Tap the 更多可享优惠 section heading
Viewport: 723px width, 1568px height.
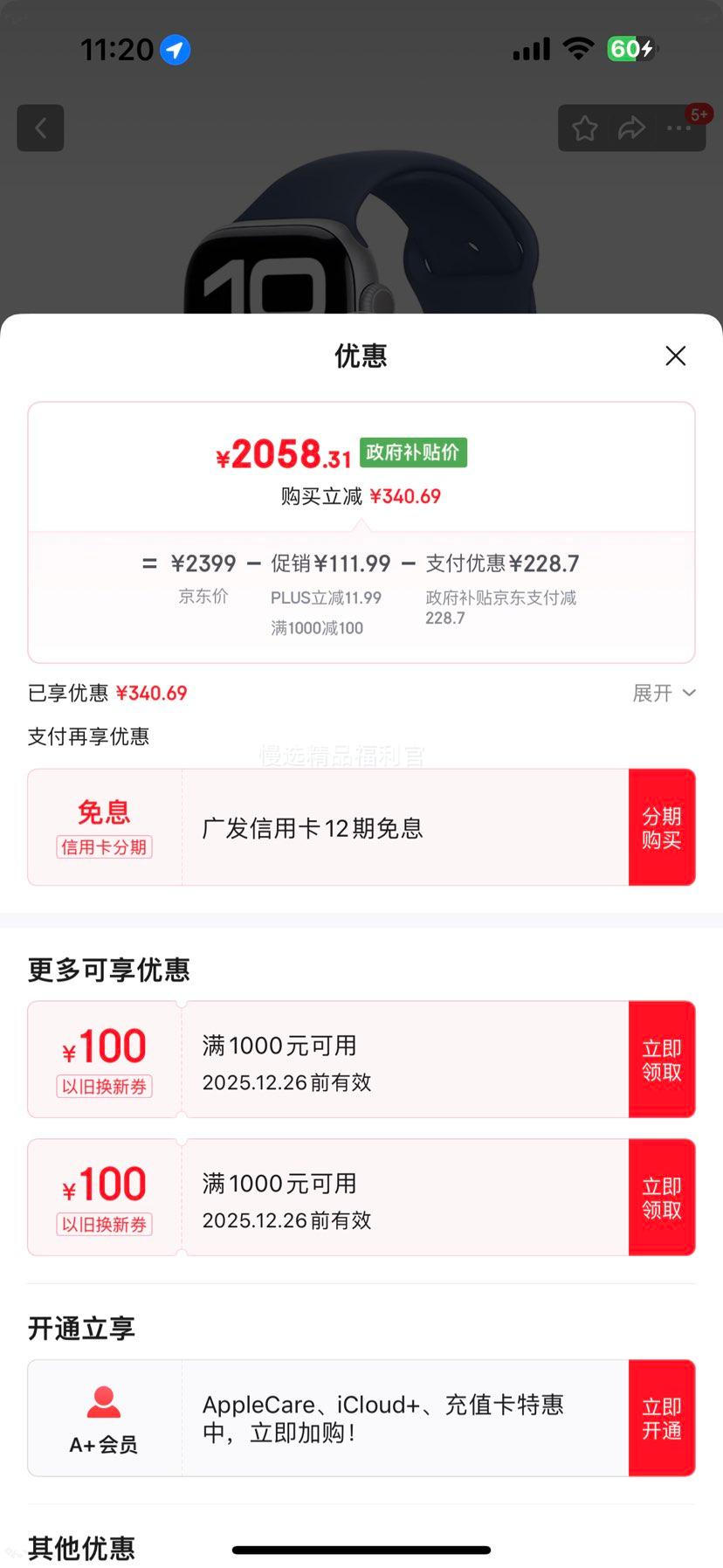pos(110,970)
